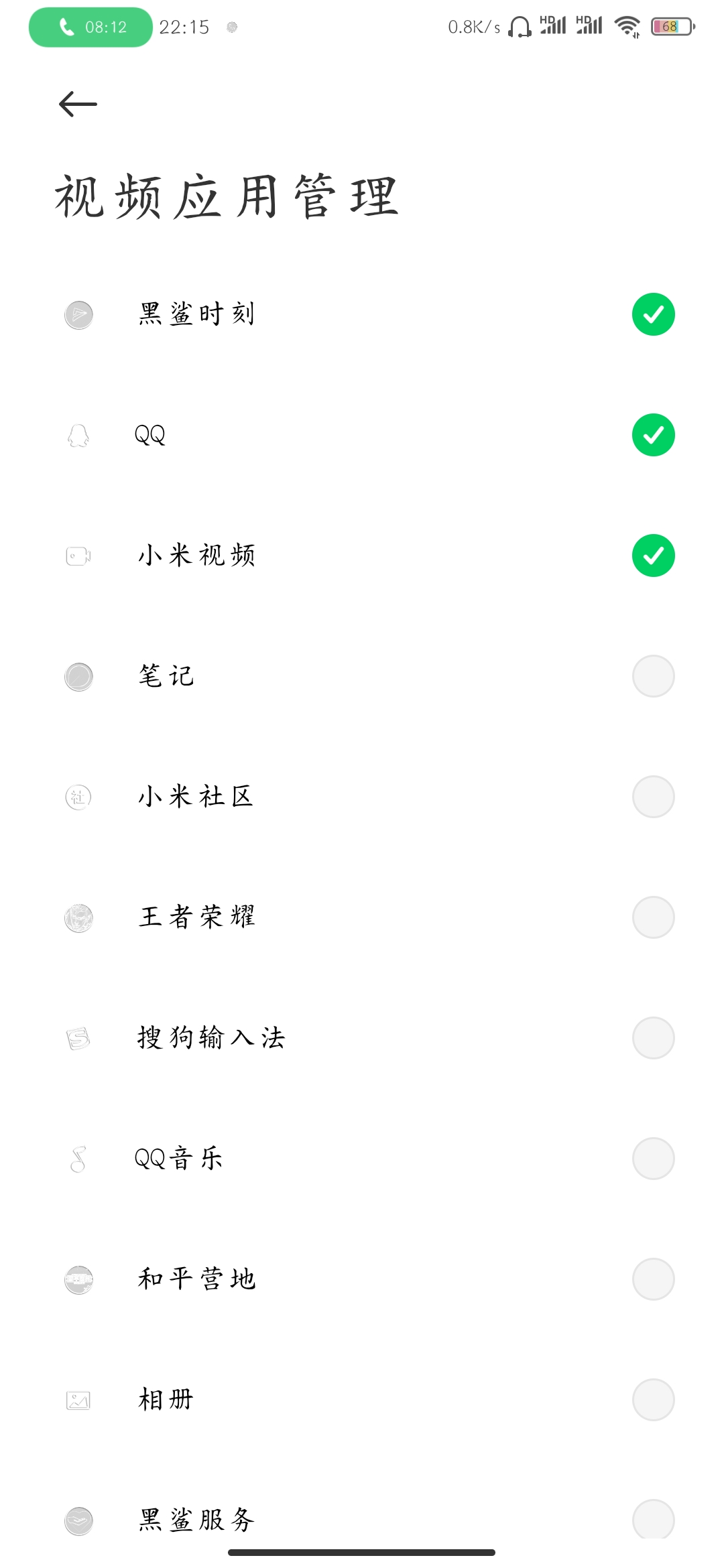Screen dimensions: 724x1568
Task: Select the 笔记 app checkbox
Action: click(653, 676)
